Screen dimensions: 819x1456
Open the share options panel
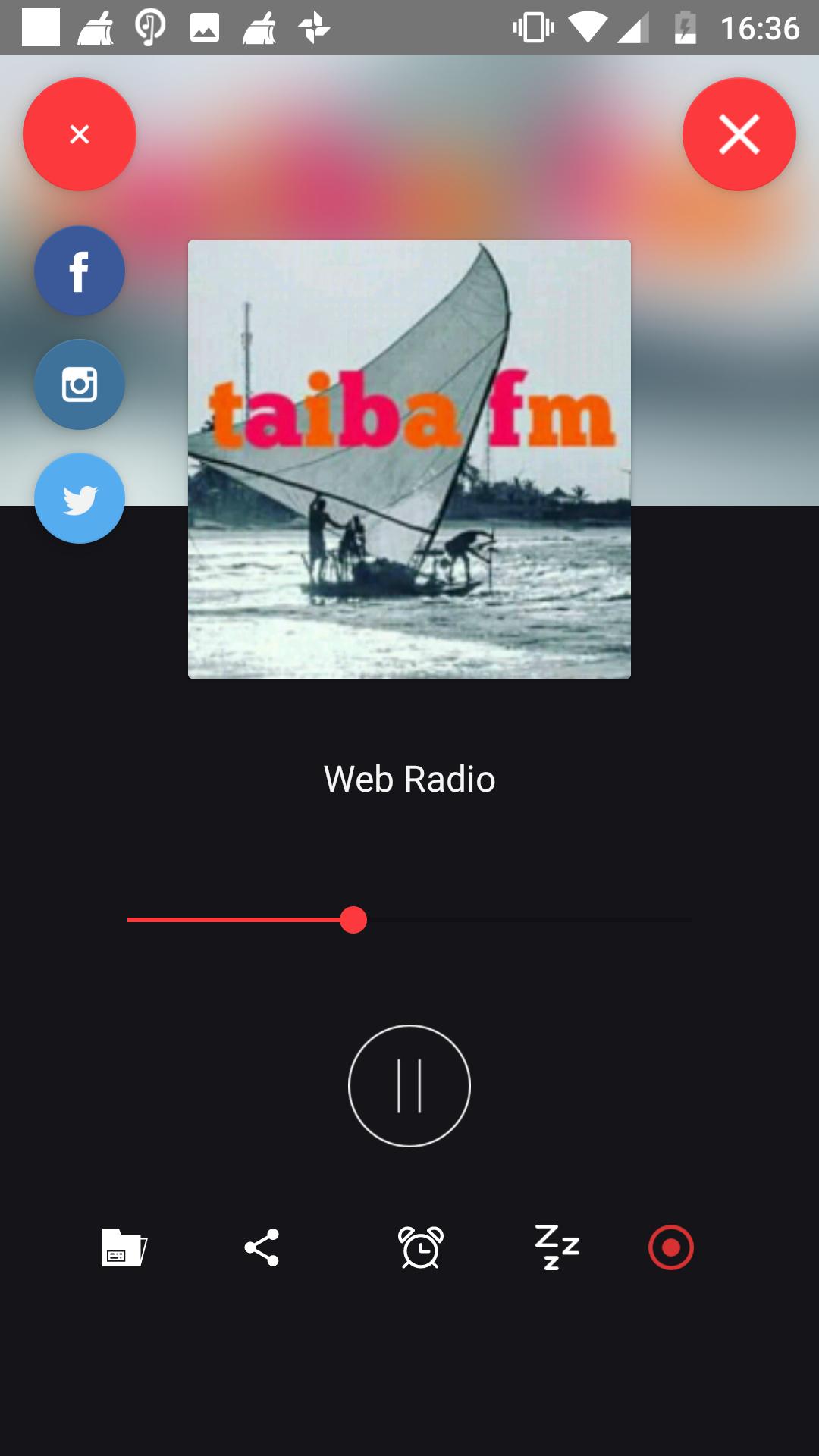262,1249
